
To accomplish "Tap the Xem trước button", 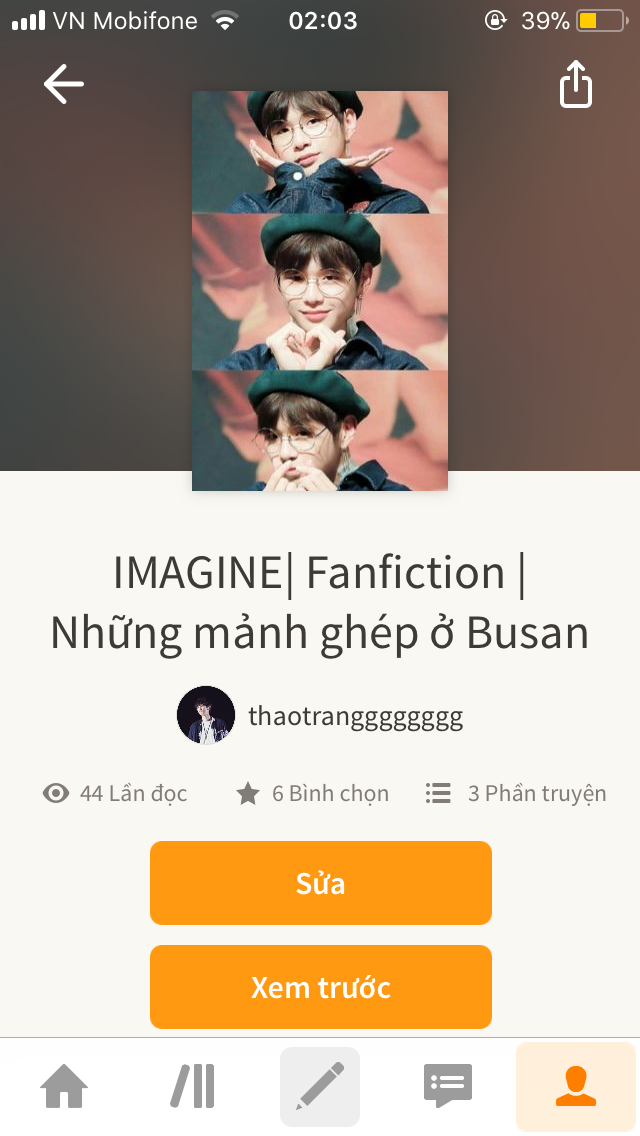I will (320, 987).
